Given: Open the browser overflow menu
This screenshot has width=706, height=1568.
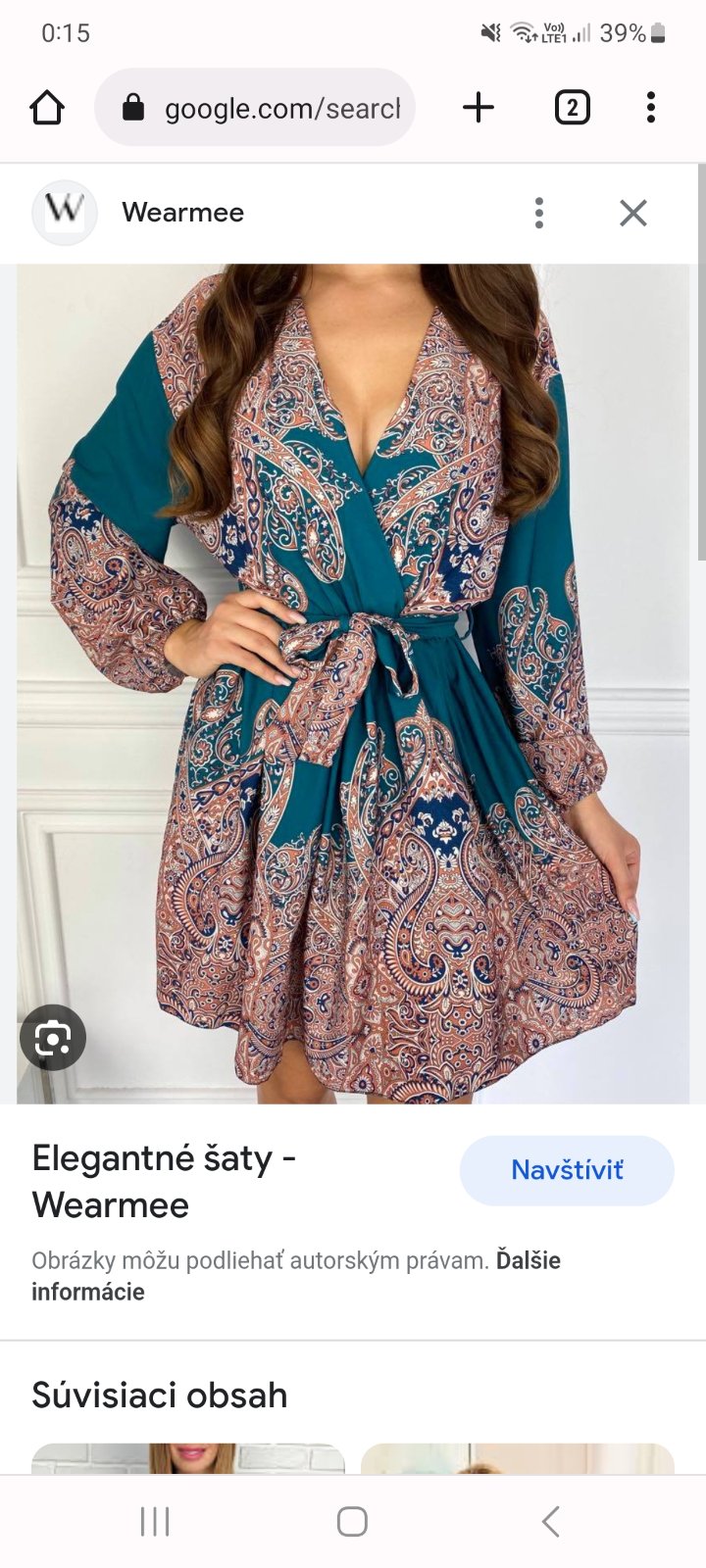Looking at the screenshot, I should click(x=651, y=108).
